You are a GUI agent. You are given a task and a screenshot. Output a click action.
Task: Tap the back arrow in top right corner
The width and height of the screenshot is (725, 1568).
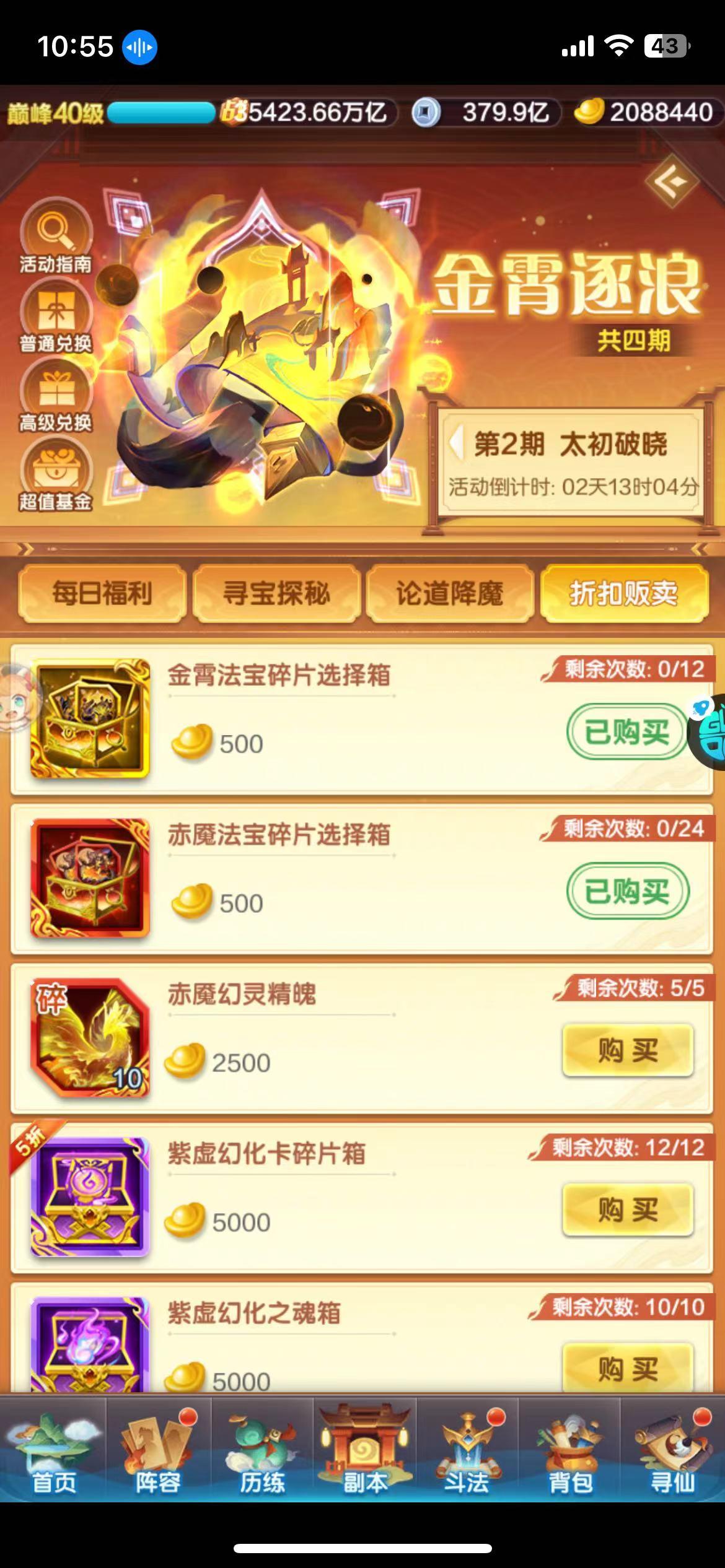click(x=671, y=181)
